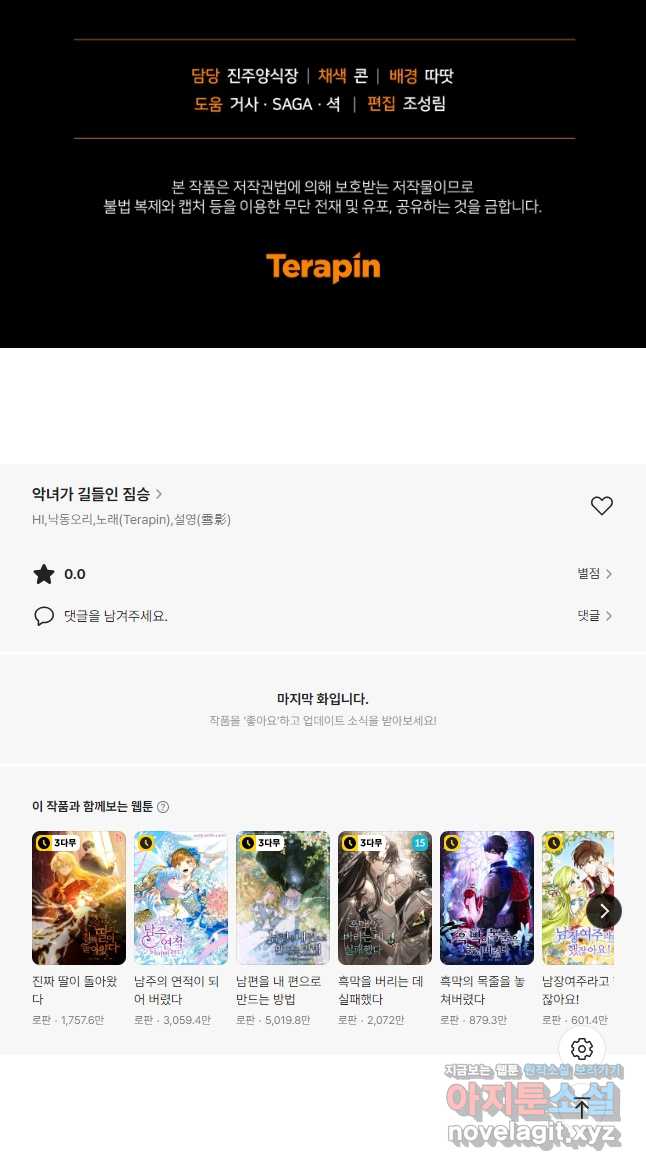
Task: Show next recommended webtoons with the arrow
Action: 603,911
